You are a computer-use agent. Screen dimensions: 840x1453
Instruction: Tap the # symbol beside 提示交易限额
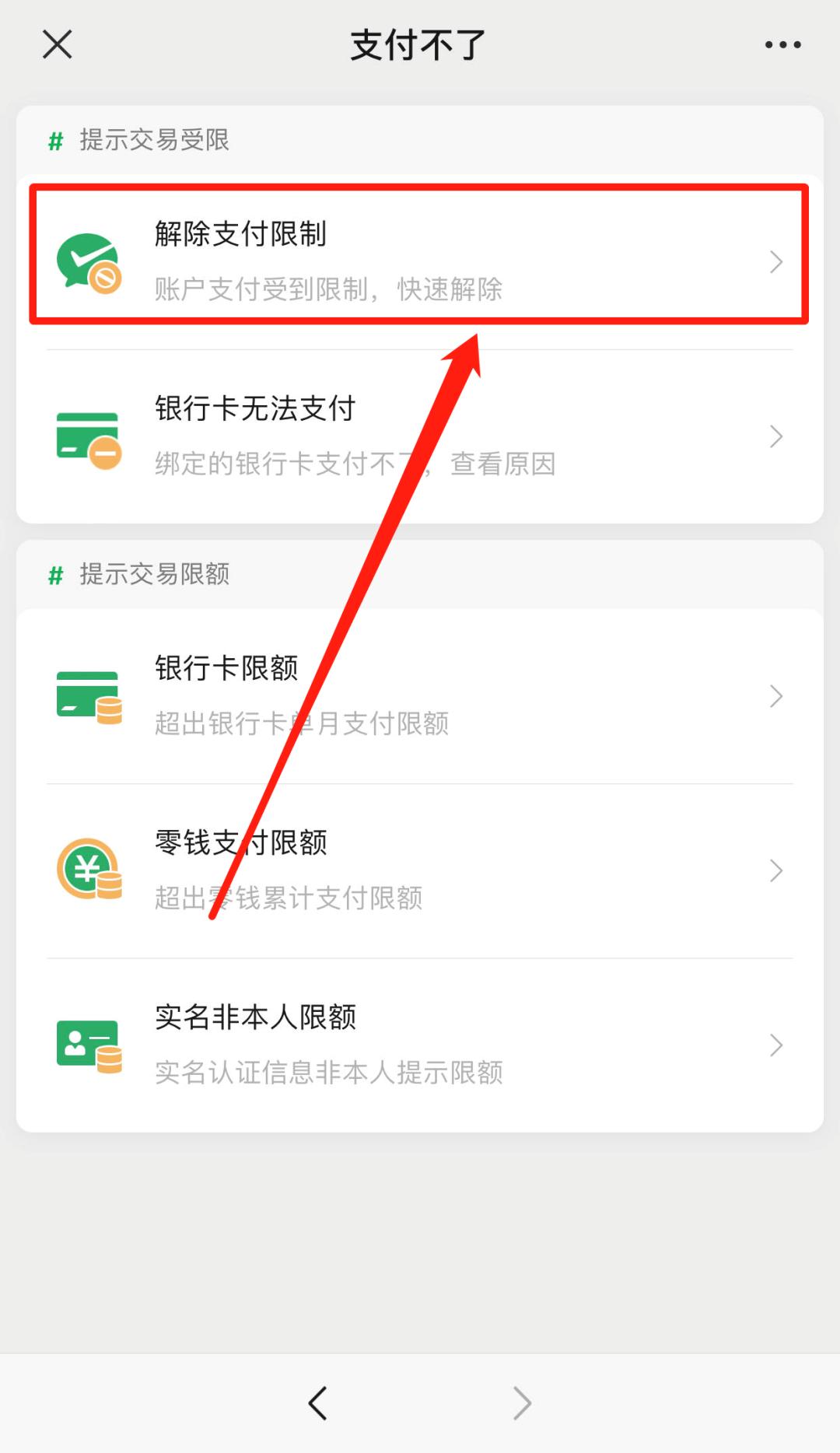point(54,576)
